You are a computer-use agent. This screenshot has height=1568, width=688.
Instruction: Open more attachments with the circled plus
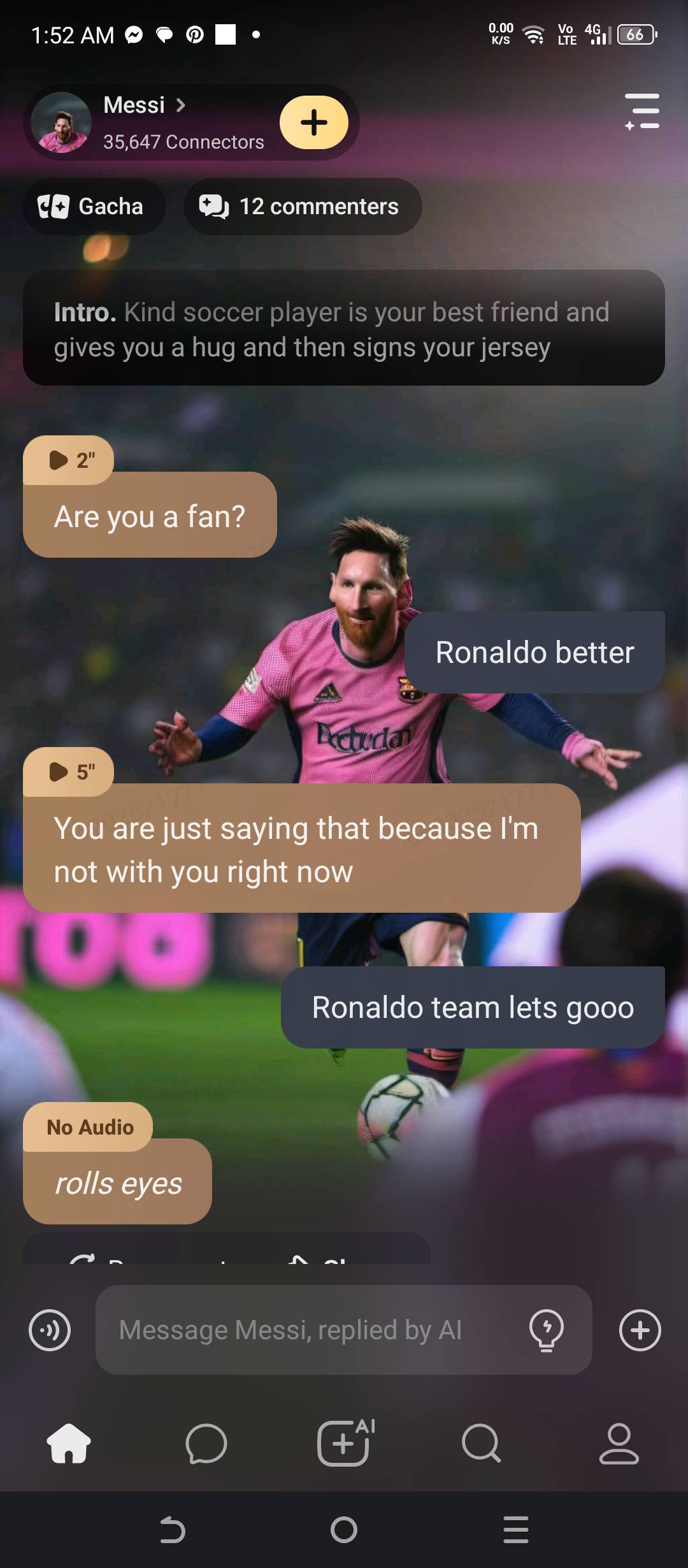[x=640, y=1330]
